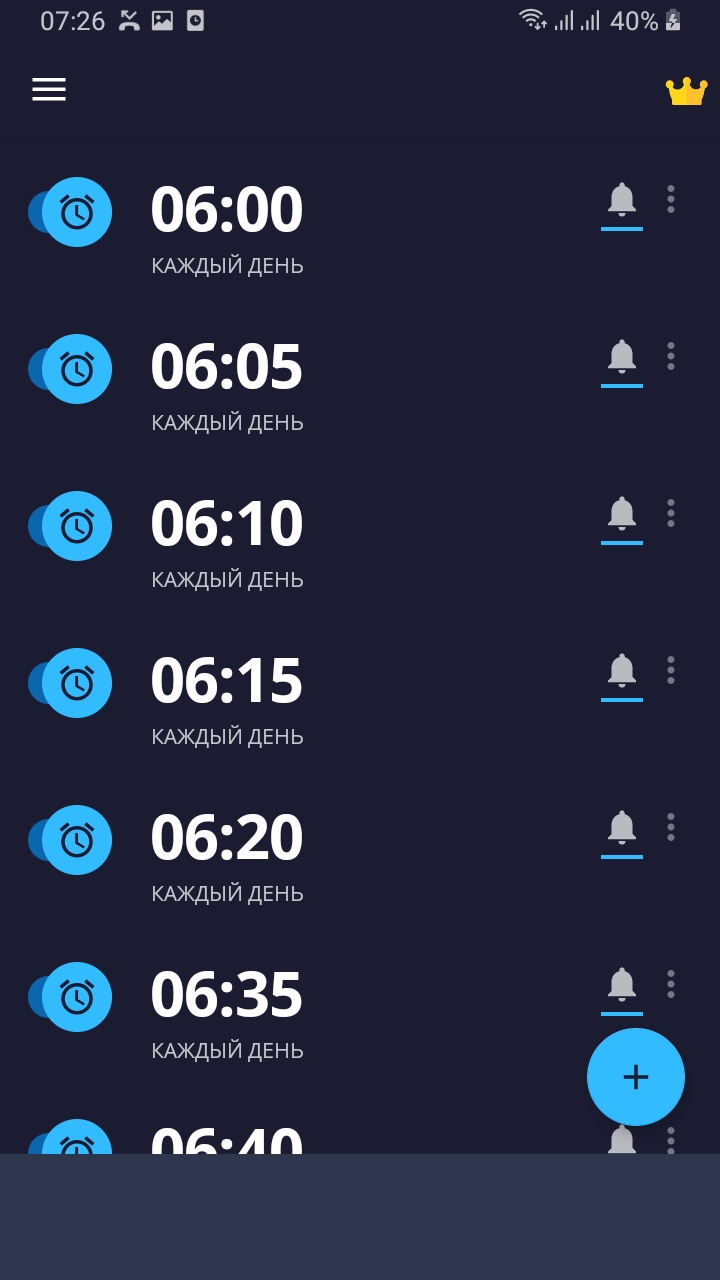Disable the 06:05 alarm switch
Image resolution: width=720 pixels, height=1280 pixels.
[71, 369]
